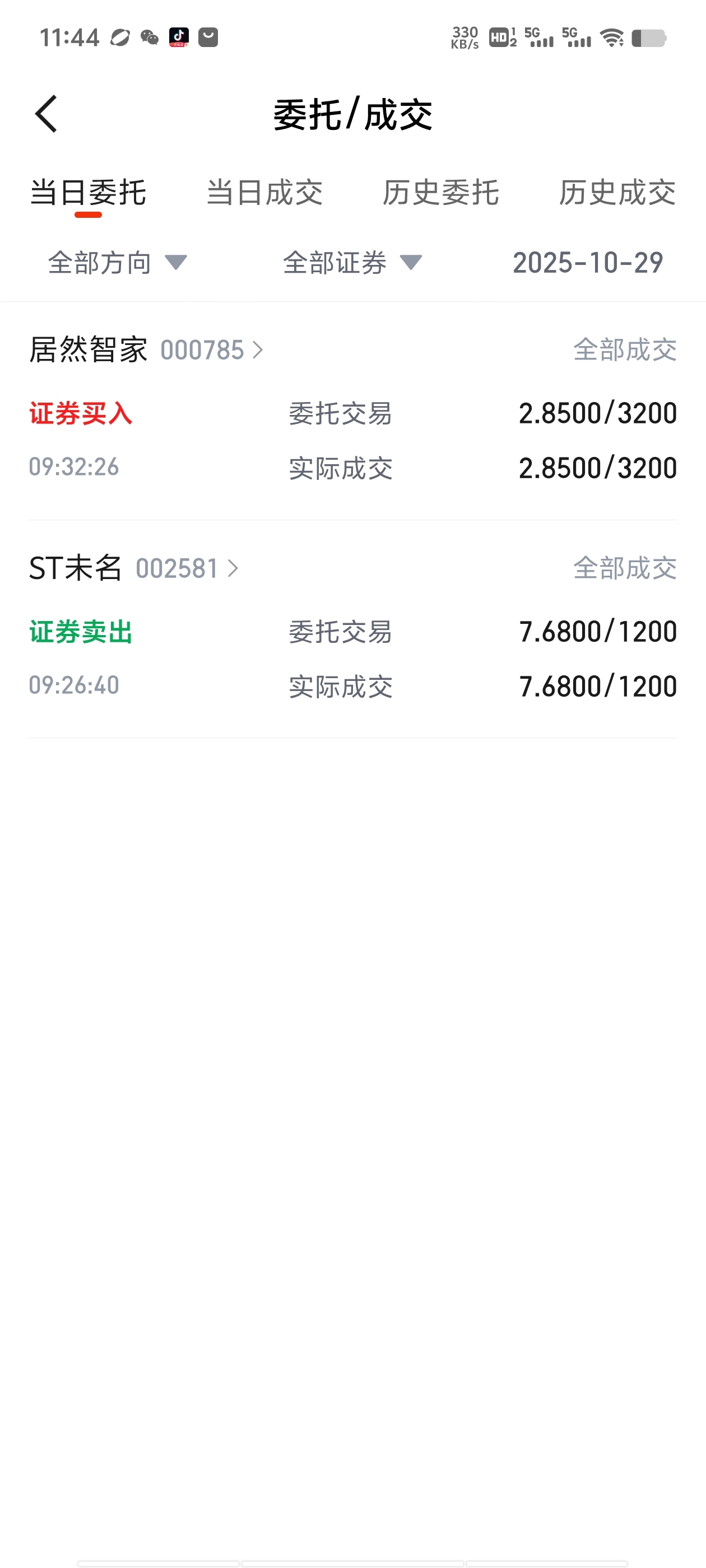
Task: Open stock details for 居然智家 000785
Action: coord(146,350)
